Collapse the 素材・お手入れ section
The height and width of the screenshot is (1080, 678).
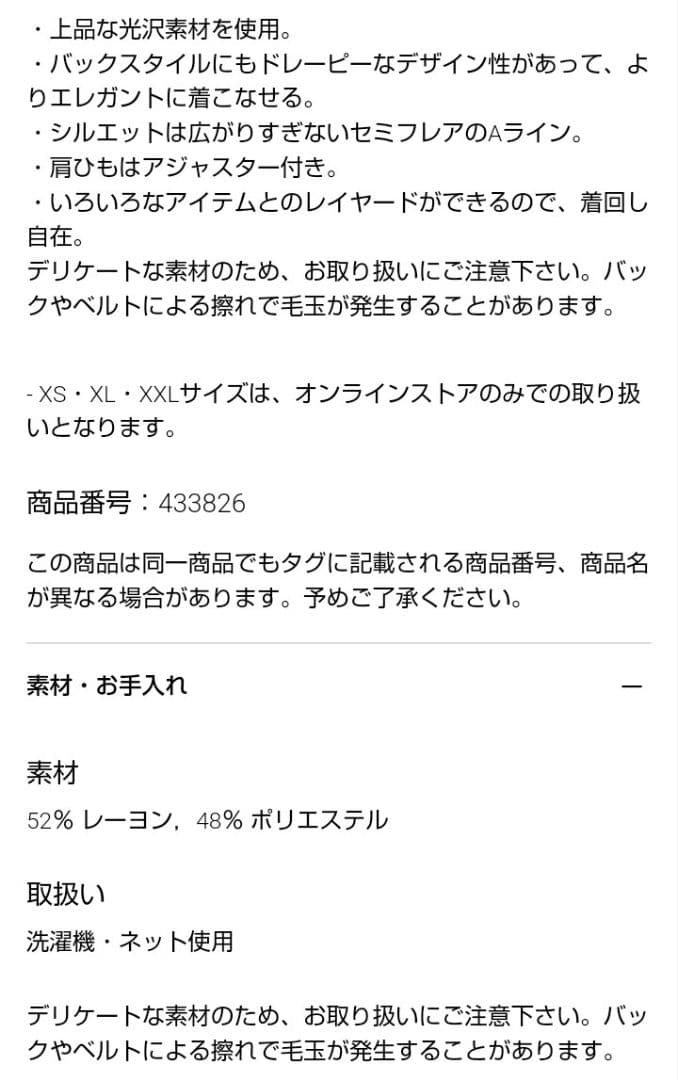(x=630, y=687)
